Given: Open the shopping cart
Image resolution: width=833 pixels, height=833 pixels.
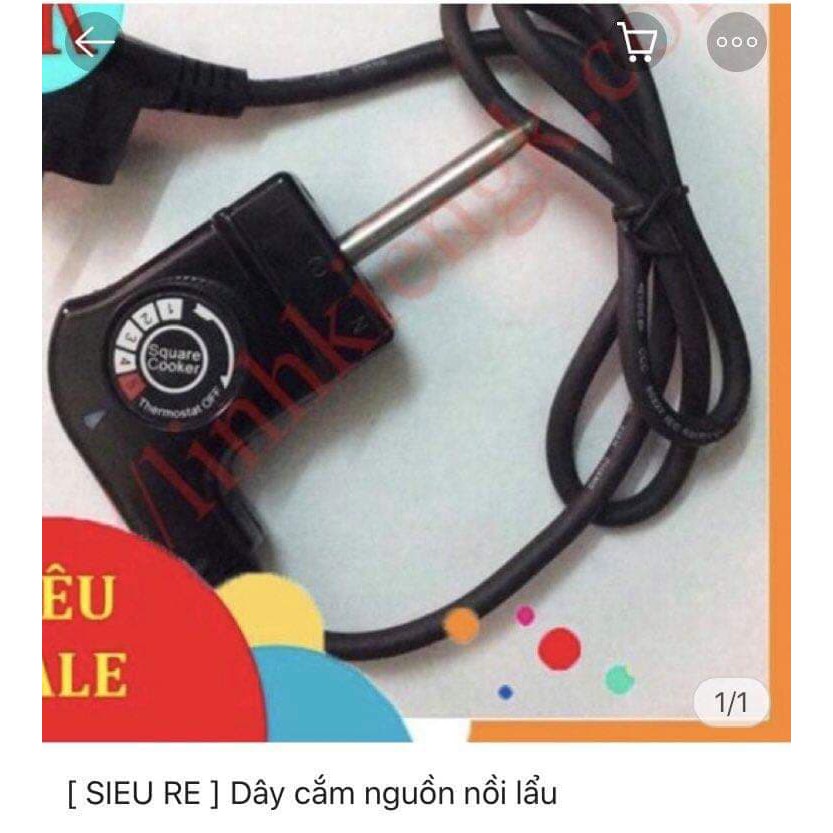Looking at the screenshot, I should [637, 42].
